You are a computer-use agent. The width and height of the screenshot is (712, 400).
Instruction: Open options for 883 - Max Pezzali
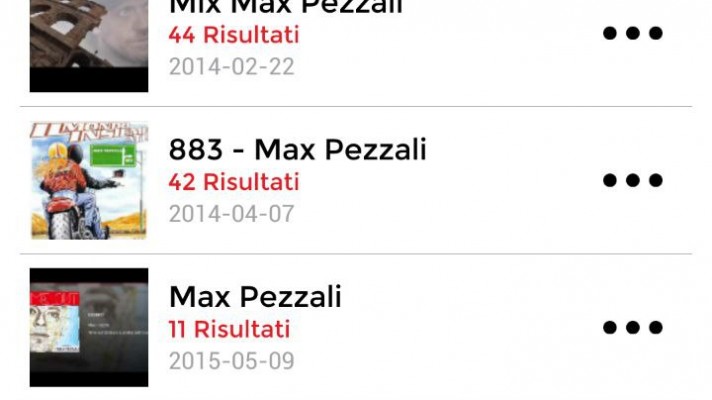point(632,181)
